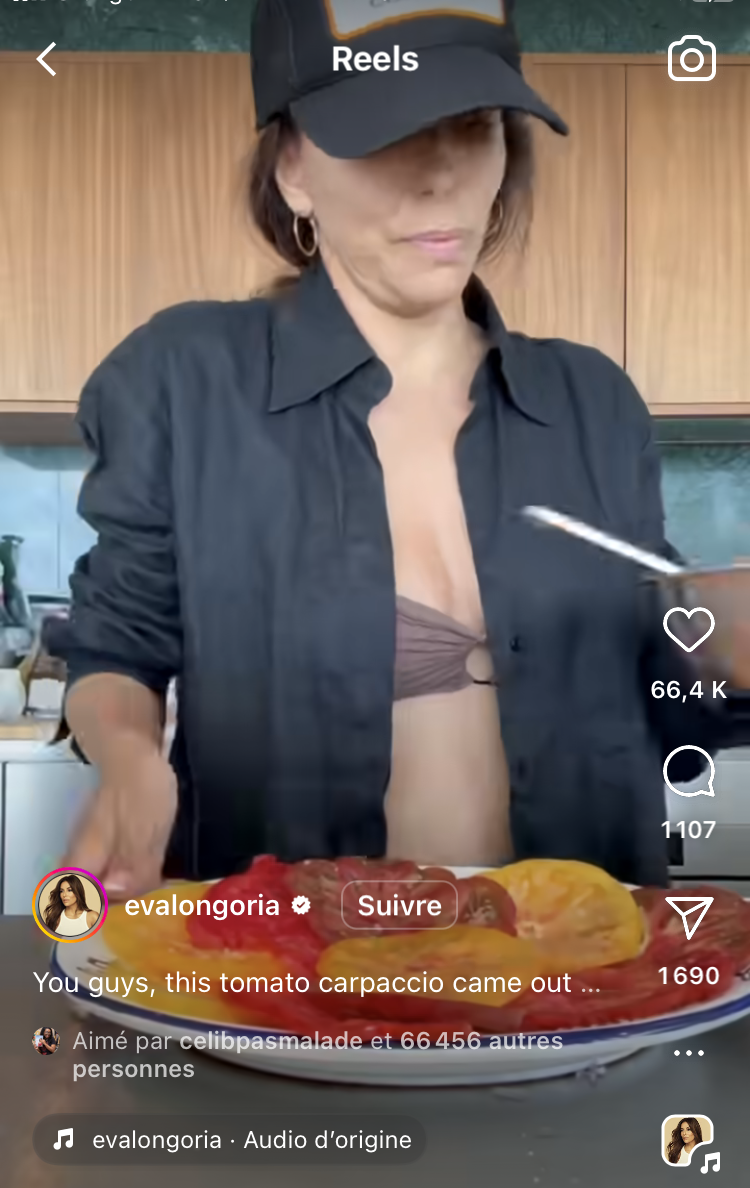Image resolution: width=750 pixels, height=1188 pixels.
Task: Open the comments on this reel
Action: tap(689, 773)
